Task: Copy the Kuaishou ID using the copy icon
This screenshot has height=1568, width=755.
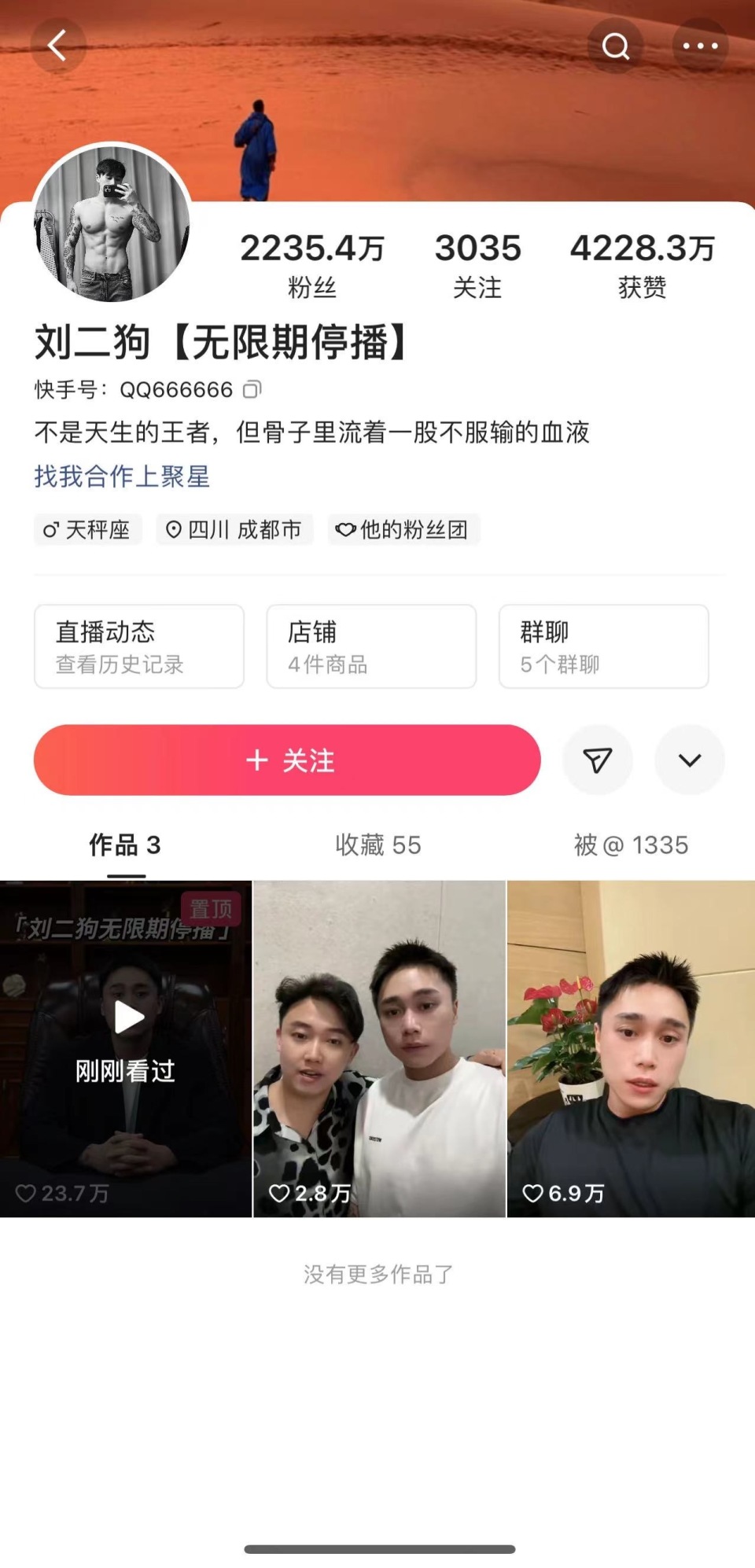Action: (x=252, y=389)
